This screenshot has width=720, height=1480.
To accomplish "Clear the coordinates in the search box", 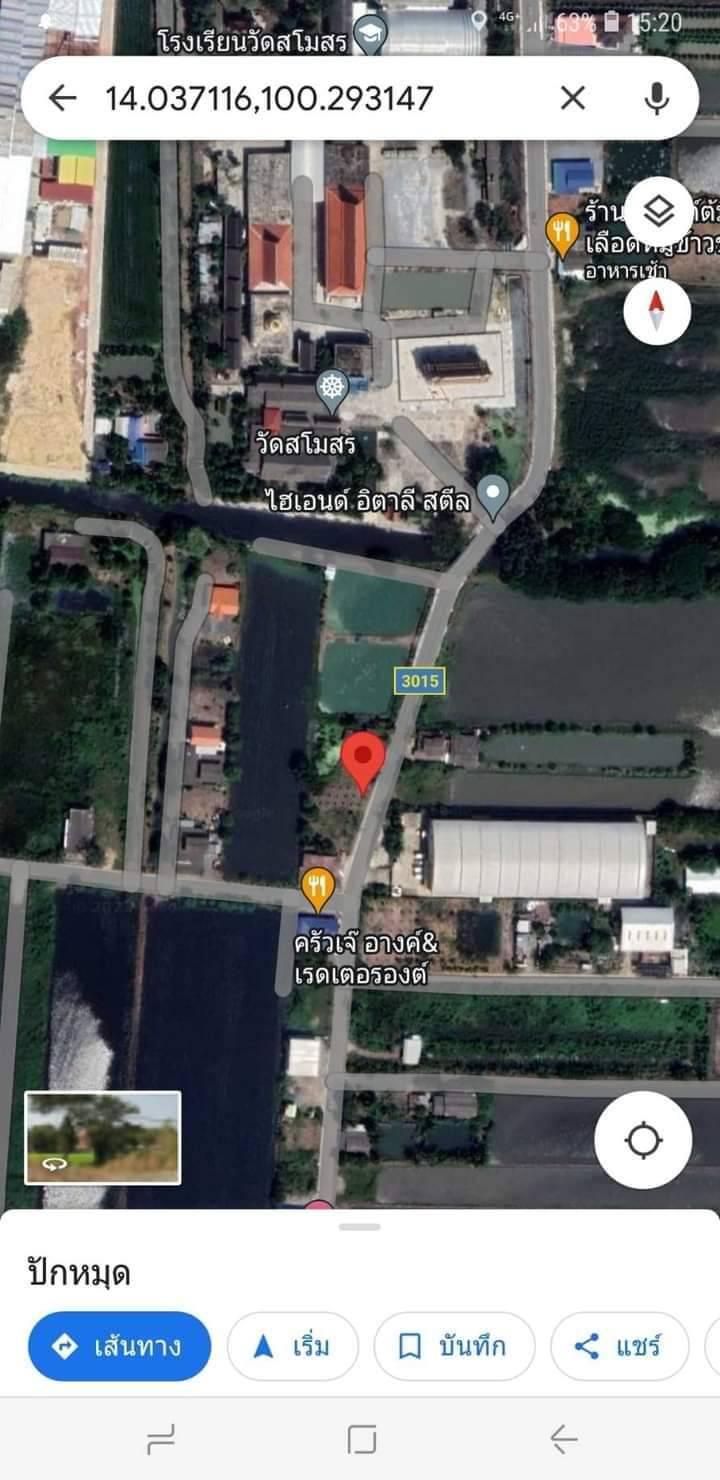I will point(572,98).
